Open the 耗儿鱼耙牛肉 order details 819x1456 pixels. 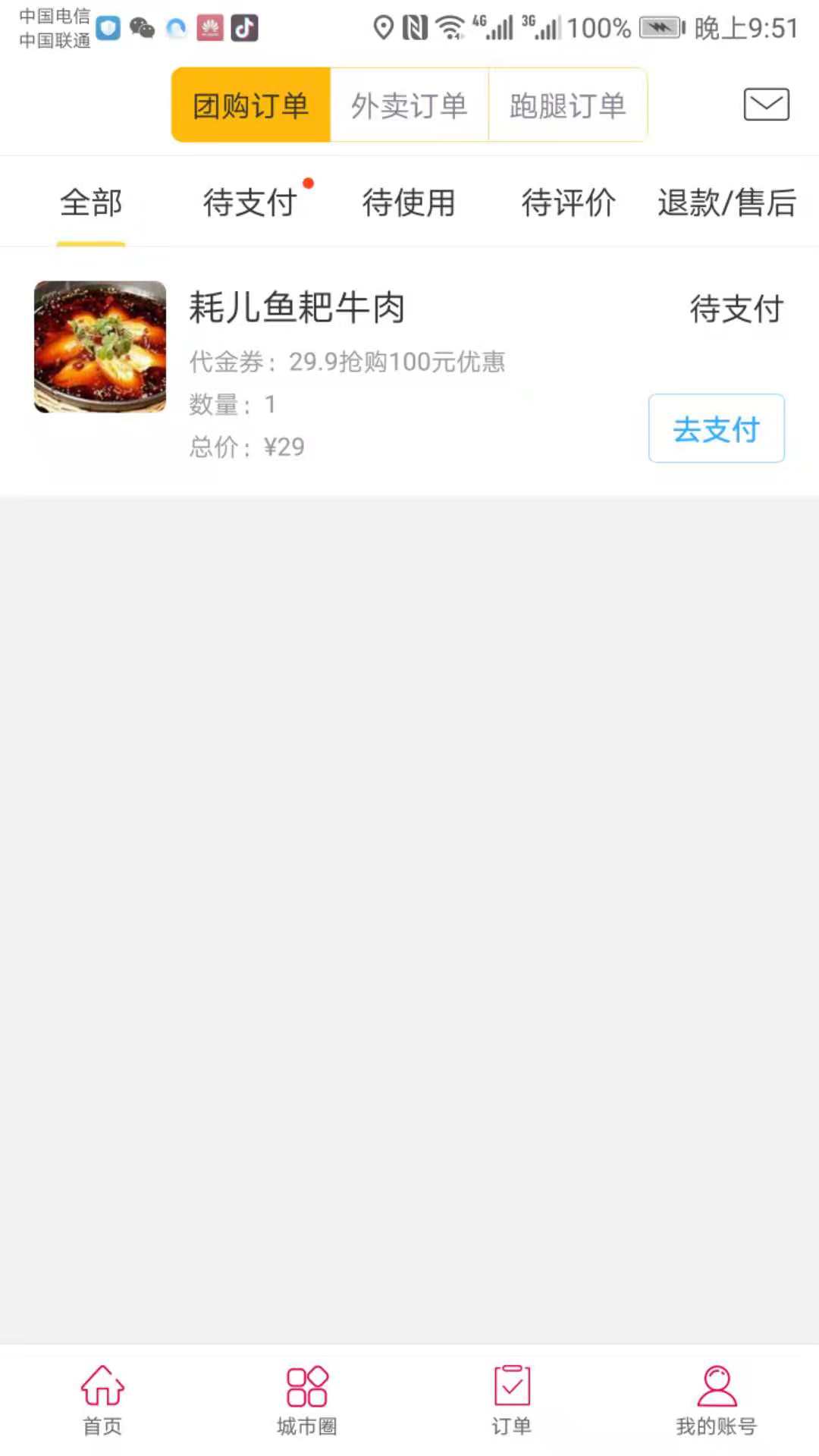pos(297,308)
